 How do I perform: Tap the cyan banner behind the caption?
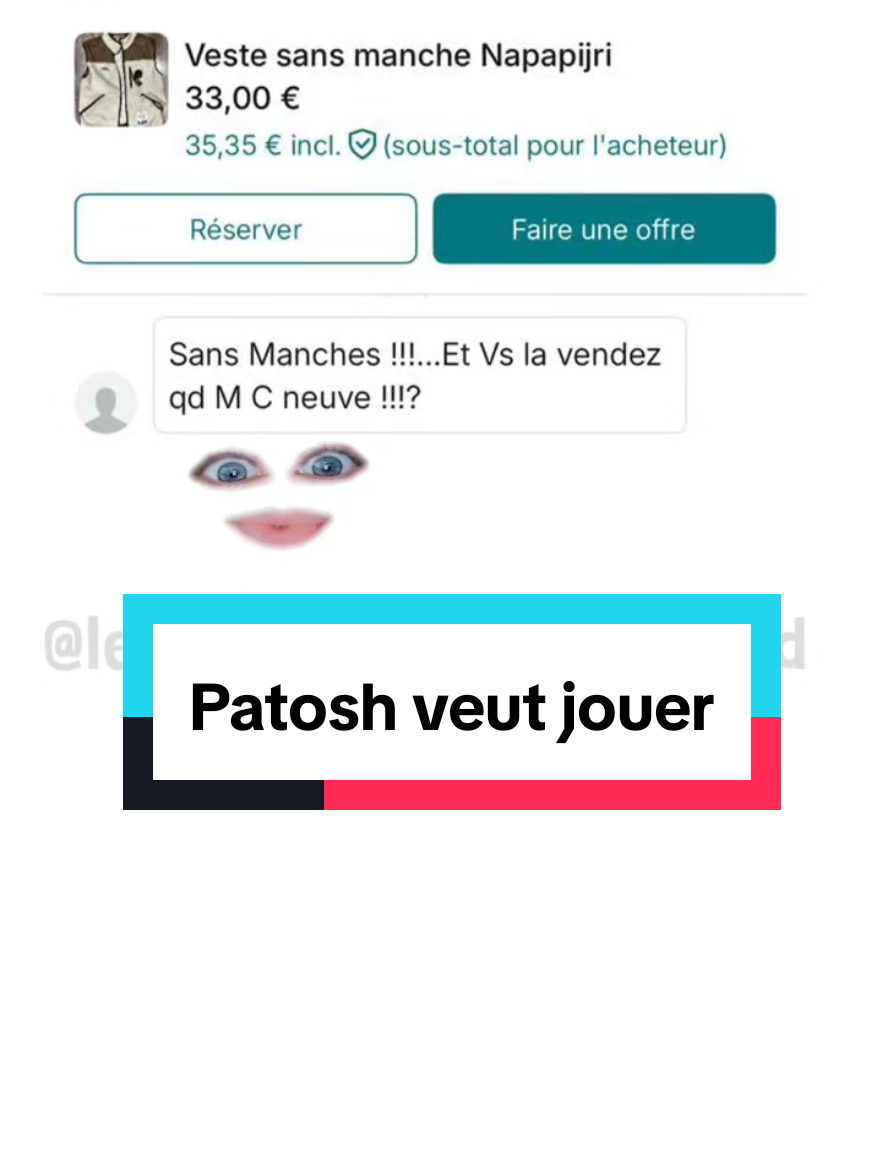point(451,612)
